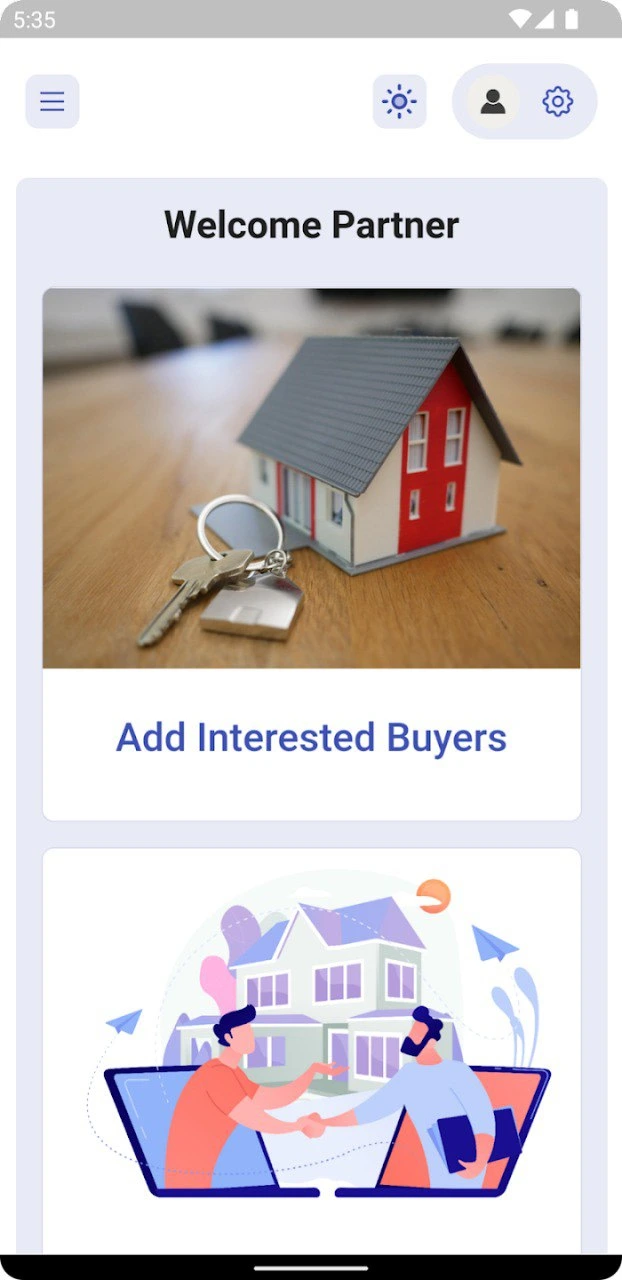This screenshot has width=622, height=1280.
Task: Open the settings gear
Action: 558,102
